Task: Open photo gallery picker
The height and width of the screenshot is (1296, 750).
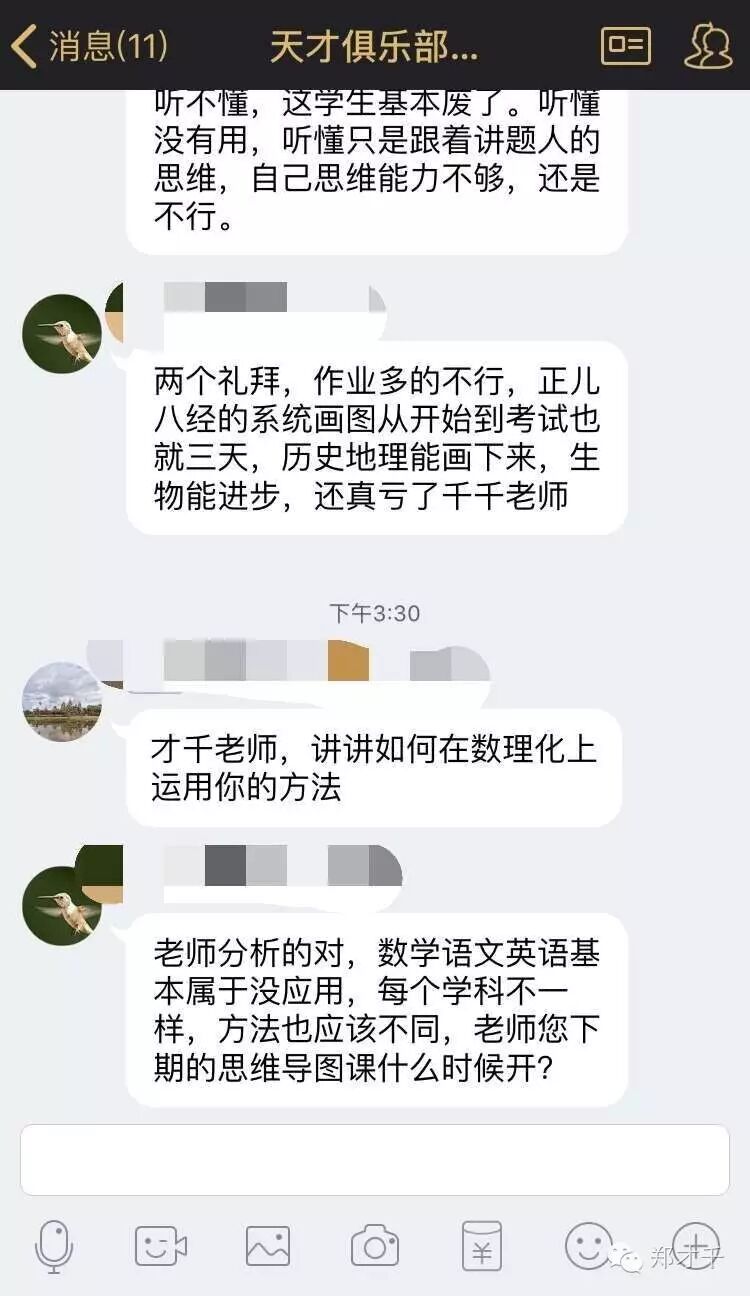Action: [x=268, y=1246]
